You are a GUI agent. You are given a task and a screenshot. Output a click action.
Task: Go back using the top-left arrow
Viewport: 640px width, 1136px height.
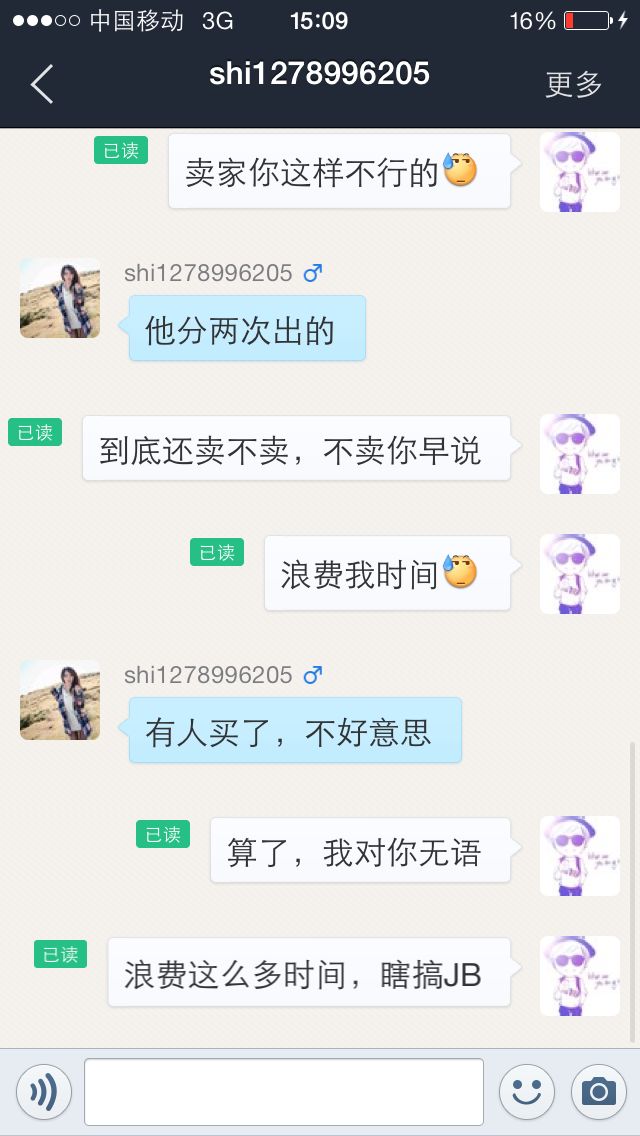pos(42,85)
